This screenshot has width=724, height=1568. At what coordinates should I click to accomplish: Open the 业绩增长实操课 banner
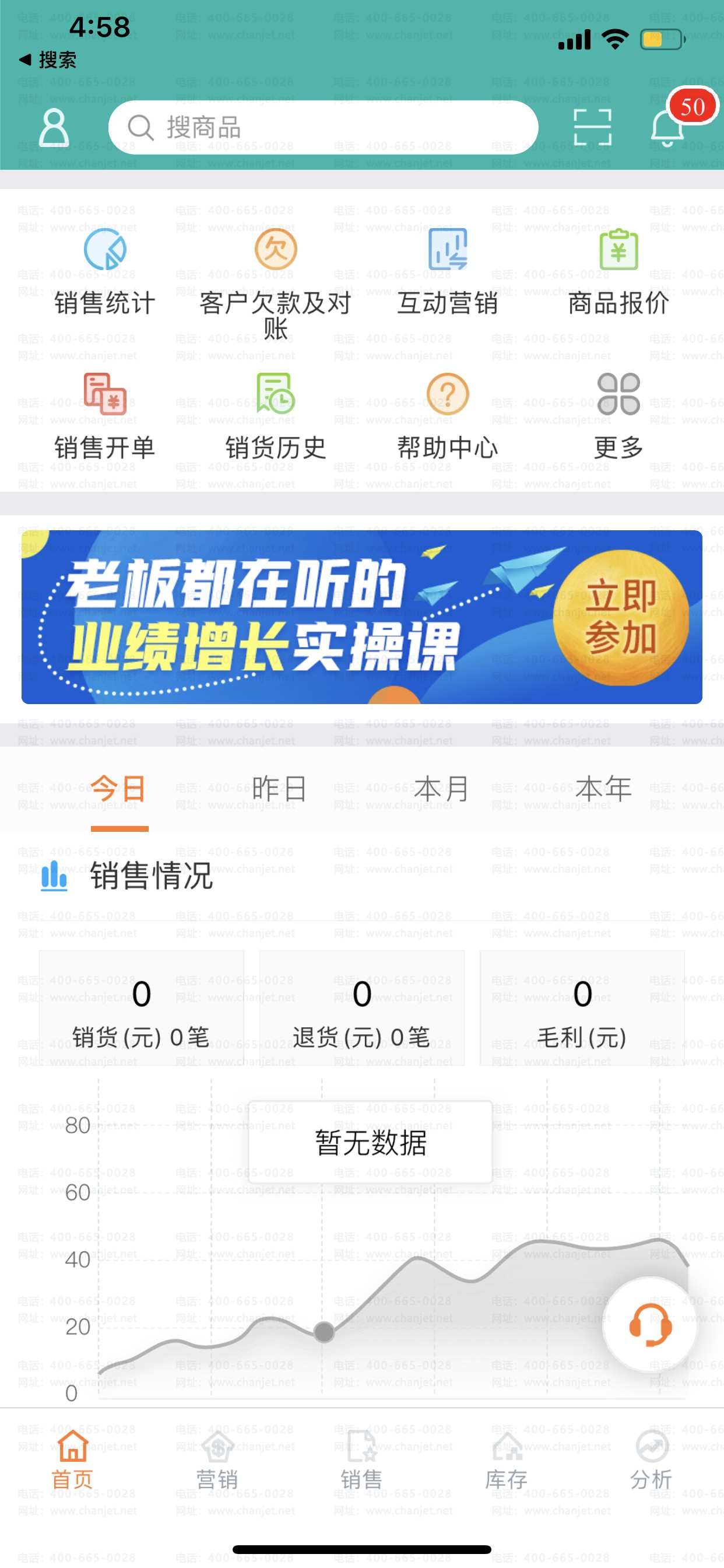(x=361, y=617)
